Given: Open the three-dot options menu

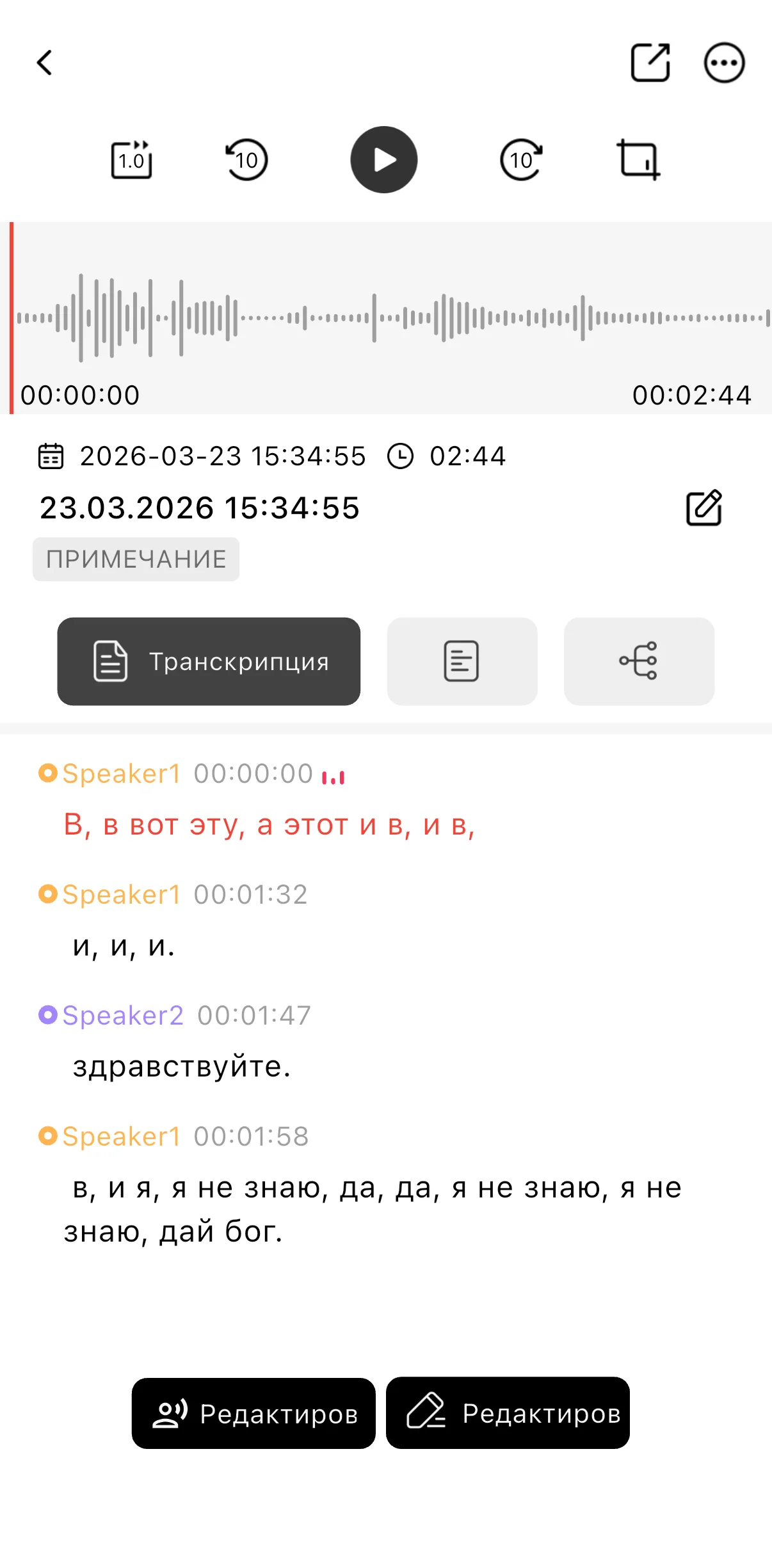Looking at the screenshot, I should click(724, 63).
